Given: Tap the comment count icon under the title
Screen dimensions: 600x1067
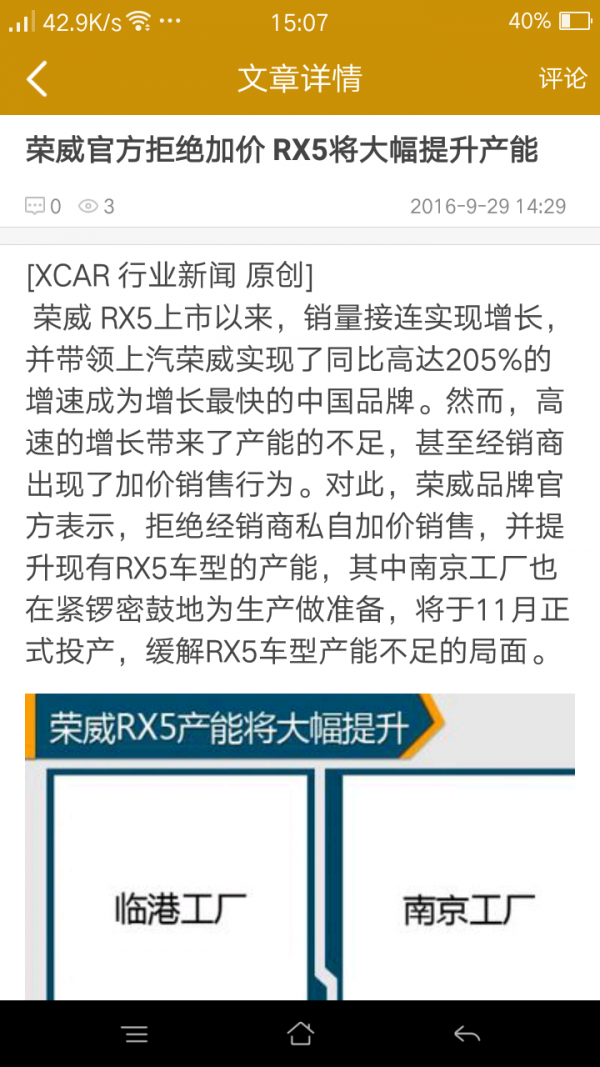Looking at the screenshot, I should click(x=36, y=207).
